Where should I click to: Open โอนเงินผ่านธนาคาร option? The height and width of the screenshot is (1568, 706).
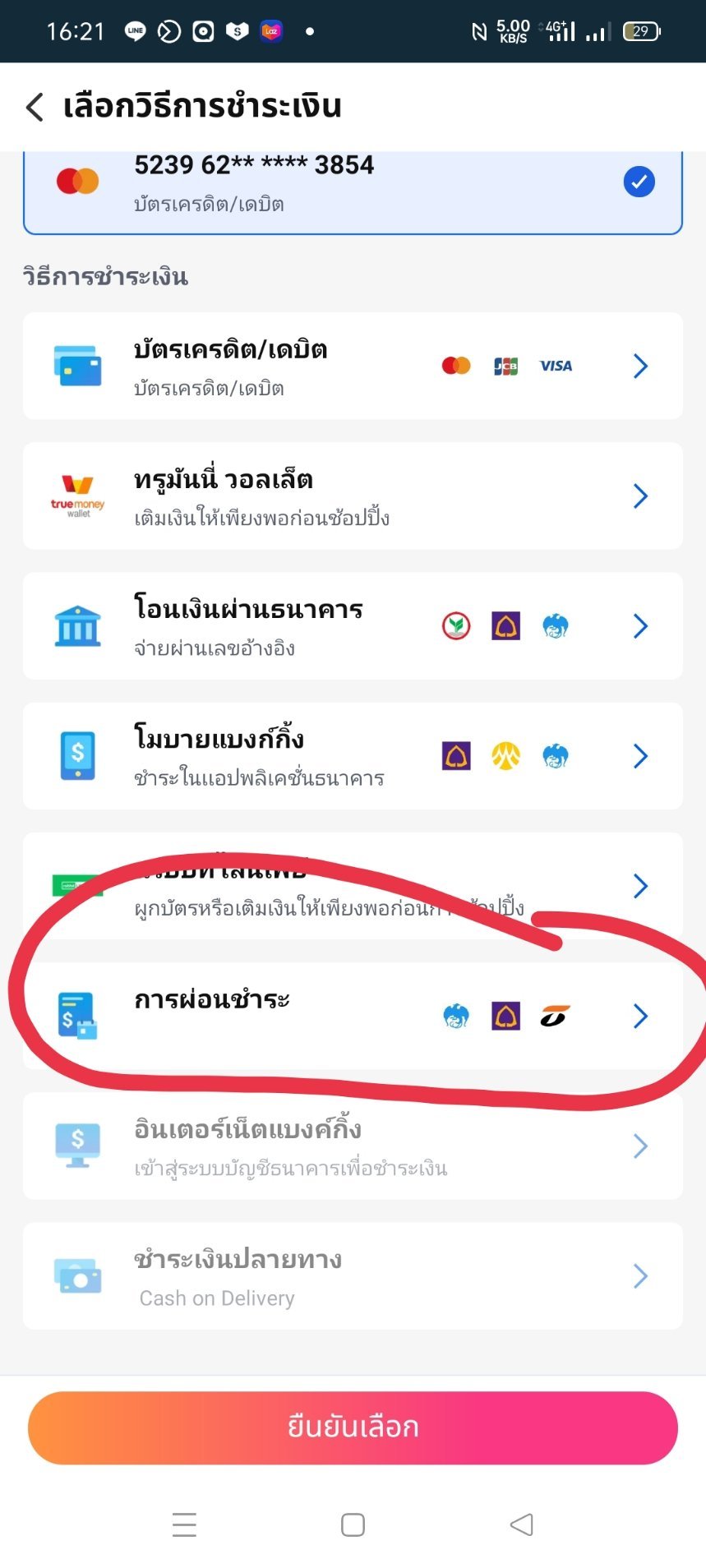click(352, 625)
